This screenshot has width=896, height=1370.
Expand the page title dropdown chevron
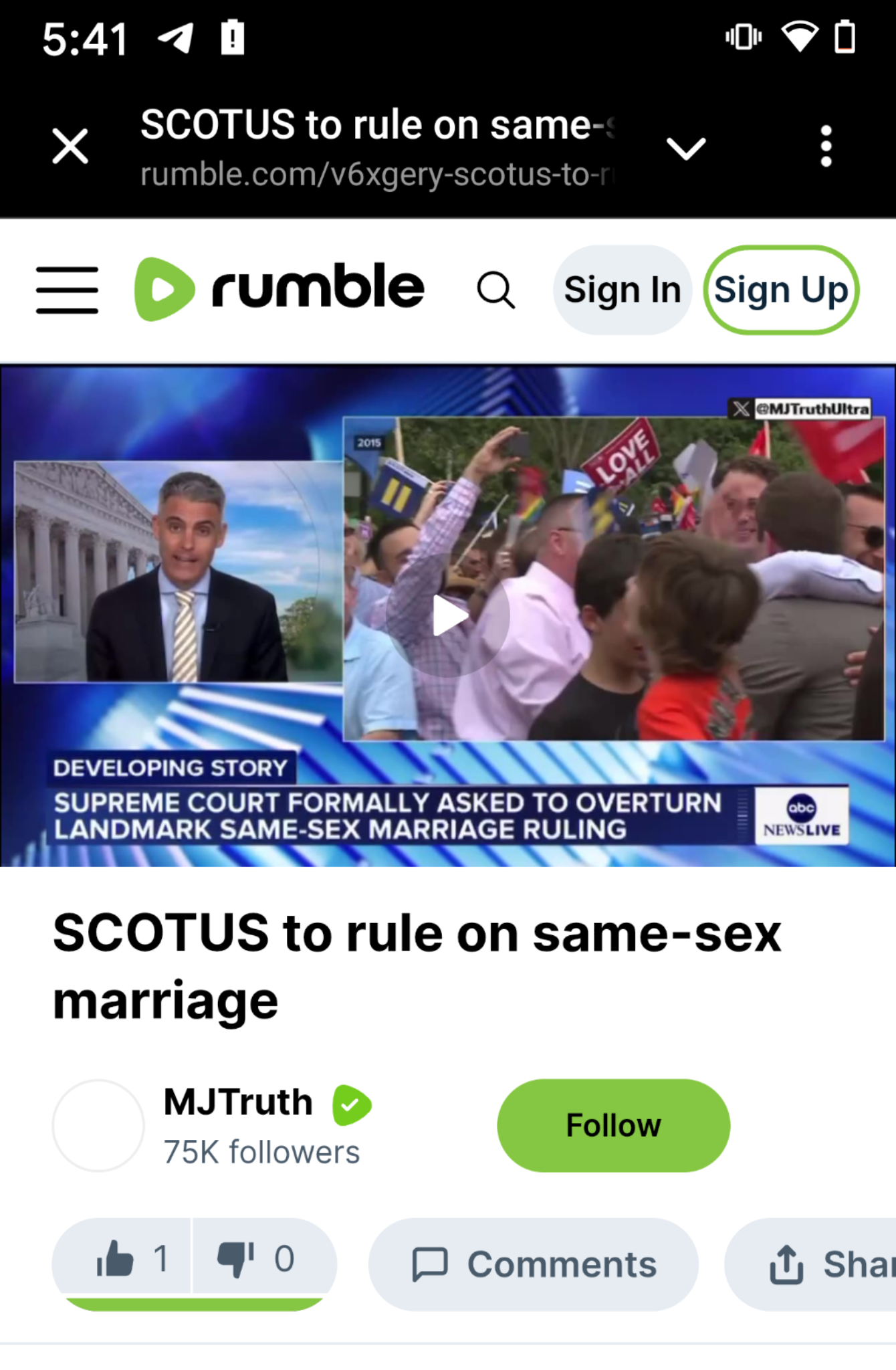(686, 148)
